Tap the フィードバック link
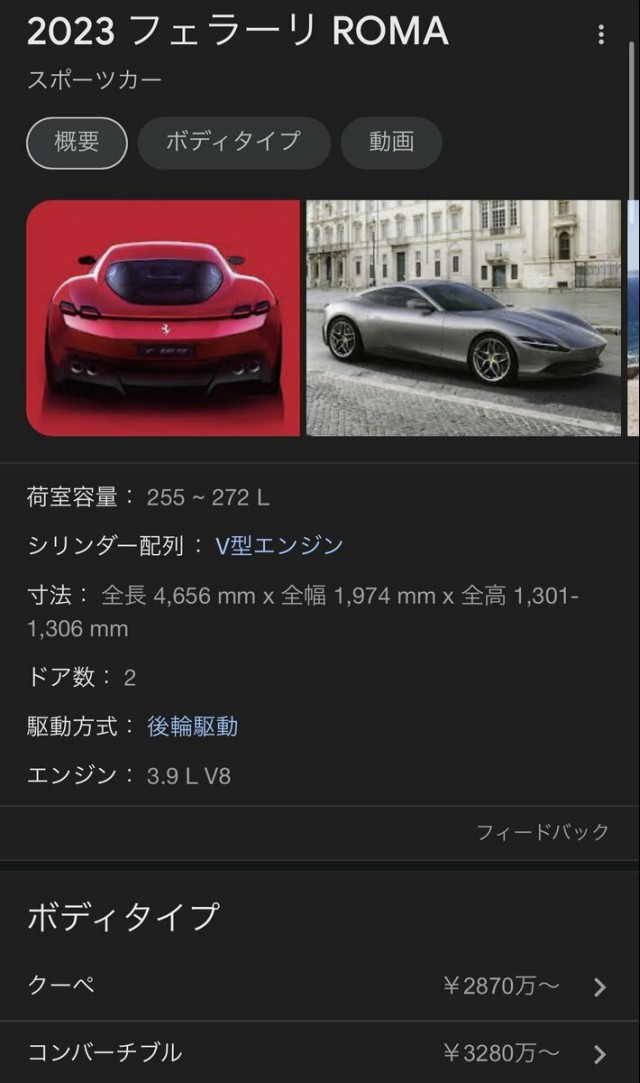Viewport: 640px width, 1083px height. tap(542, 832)
